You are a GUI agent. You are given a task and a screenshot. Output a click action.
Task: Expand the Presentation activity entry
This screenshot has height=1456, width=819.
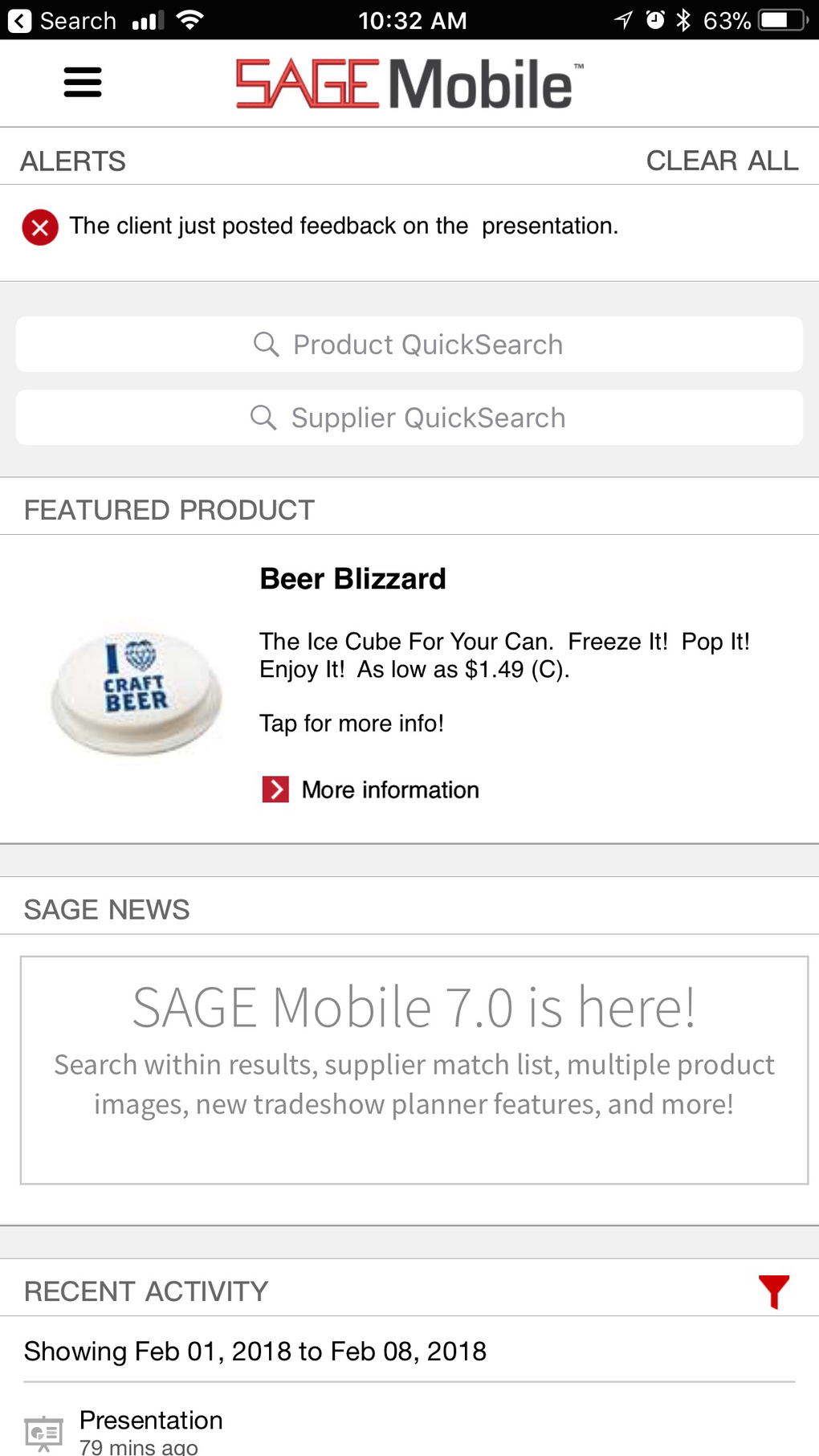(151, 1420)
